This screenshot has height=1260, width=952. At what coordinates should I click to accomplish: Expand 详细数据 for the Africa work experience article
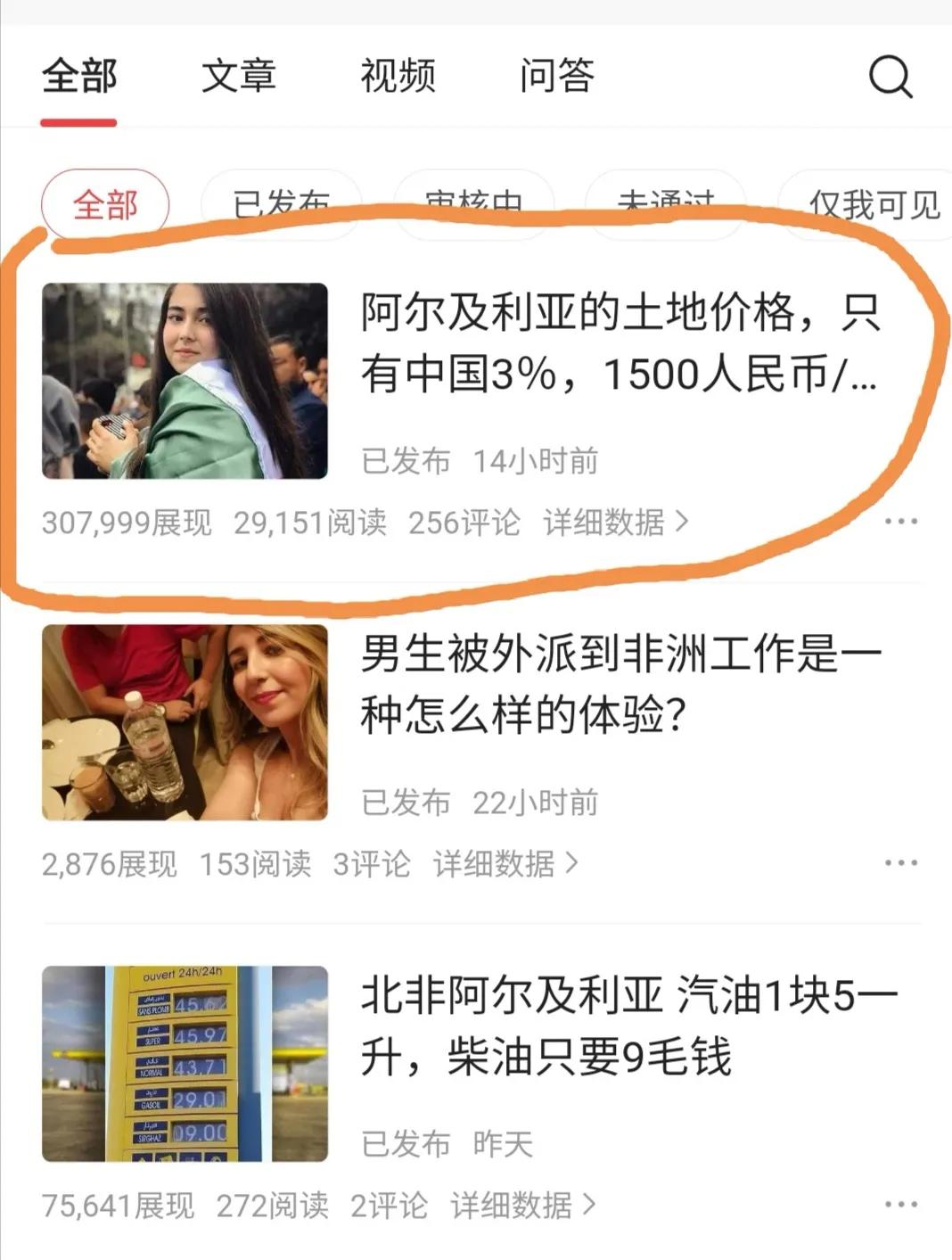[x=499, y=861]
